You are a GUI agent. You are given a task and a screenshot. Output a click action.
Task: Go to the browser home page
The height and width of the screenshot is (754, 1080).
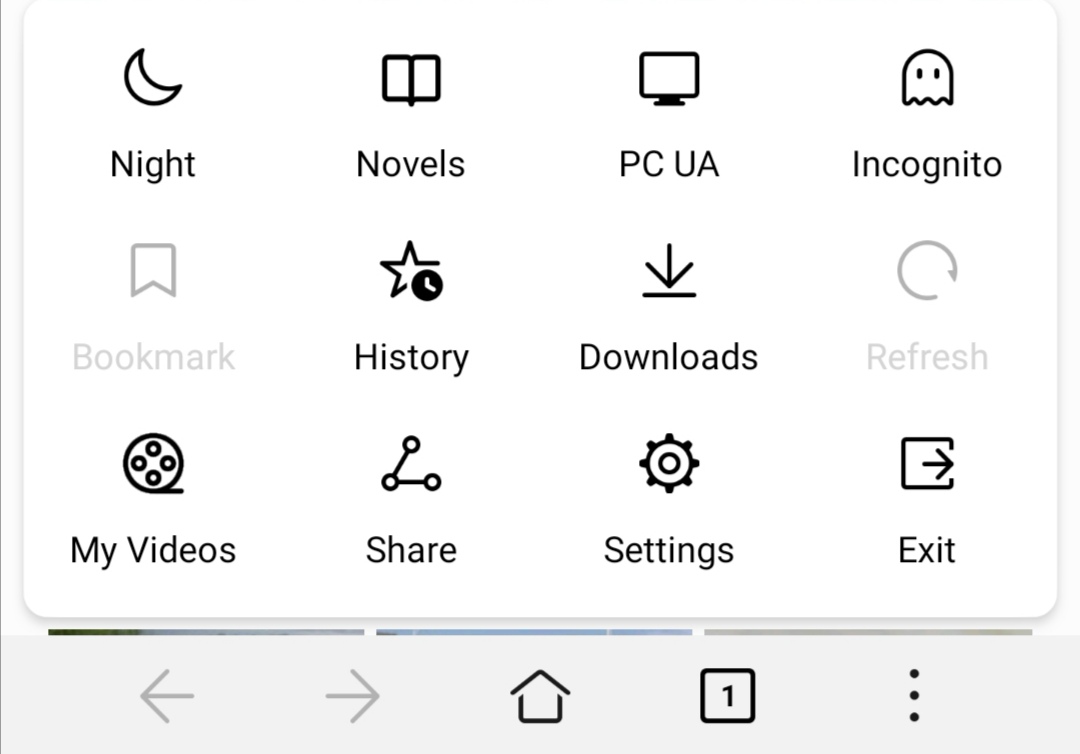click(x=540, y=696)
